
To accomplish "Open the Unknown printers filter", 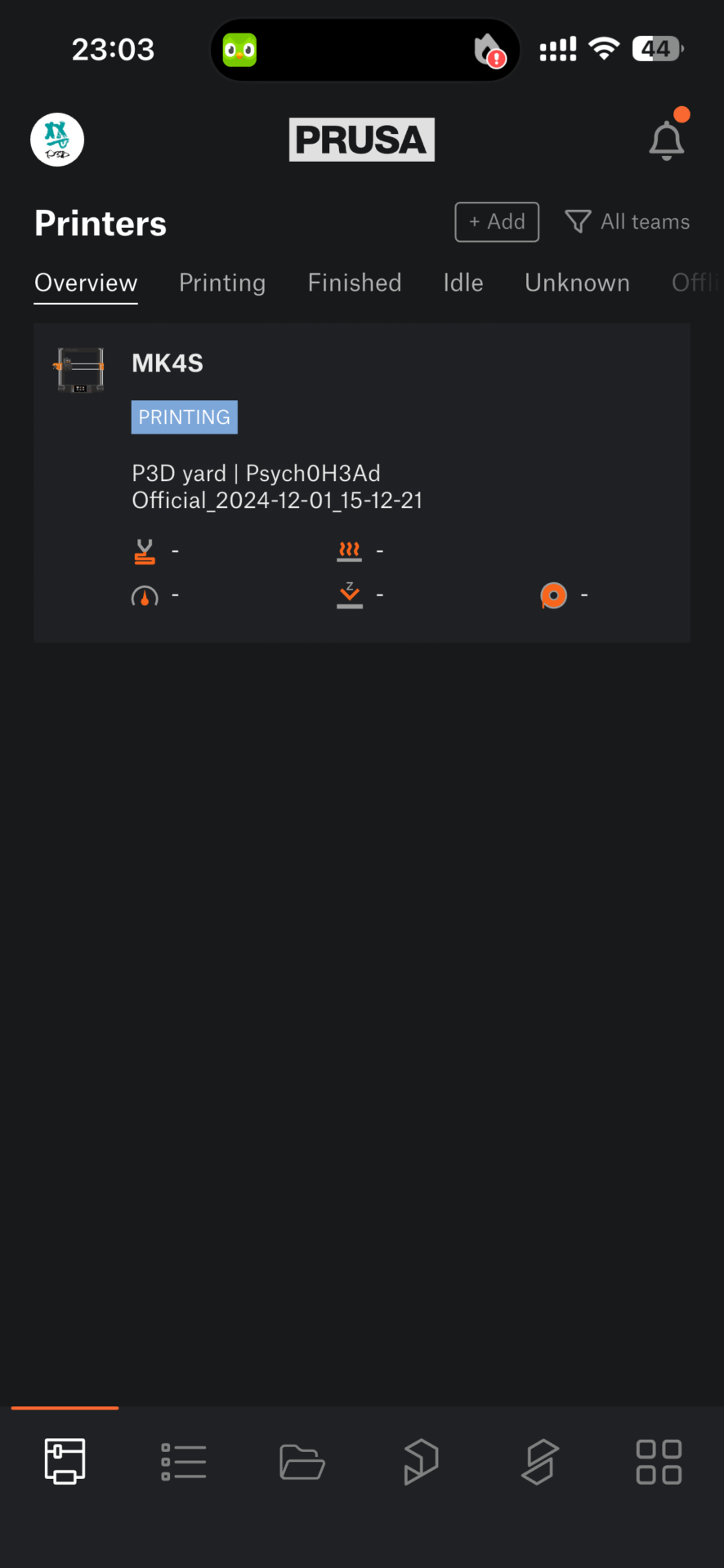I will [x=577, y=283].
